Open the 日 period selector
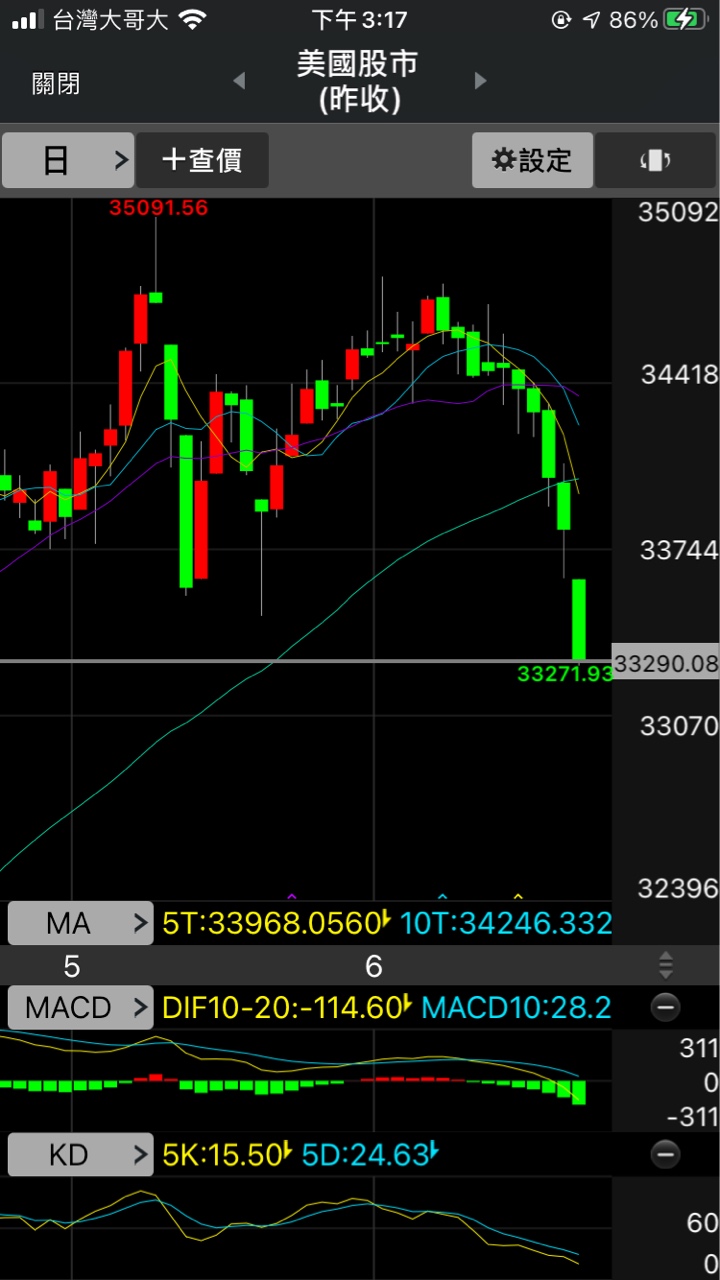720x1280 pixels. (x=68, y=160)
